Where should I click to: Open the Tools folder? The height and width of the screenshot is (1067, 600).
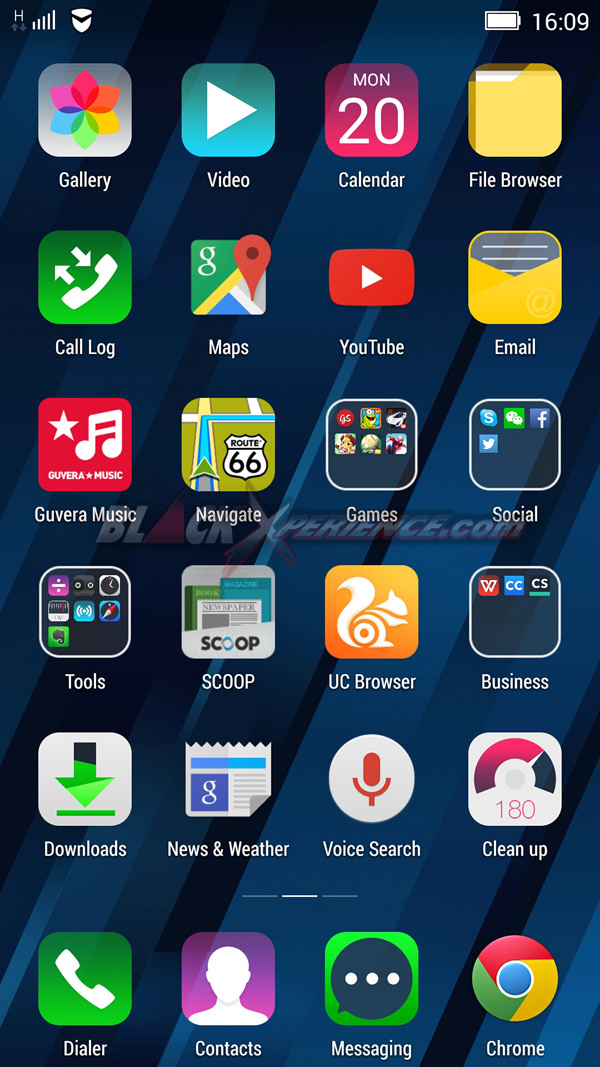[x=85, y=611]
